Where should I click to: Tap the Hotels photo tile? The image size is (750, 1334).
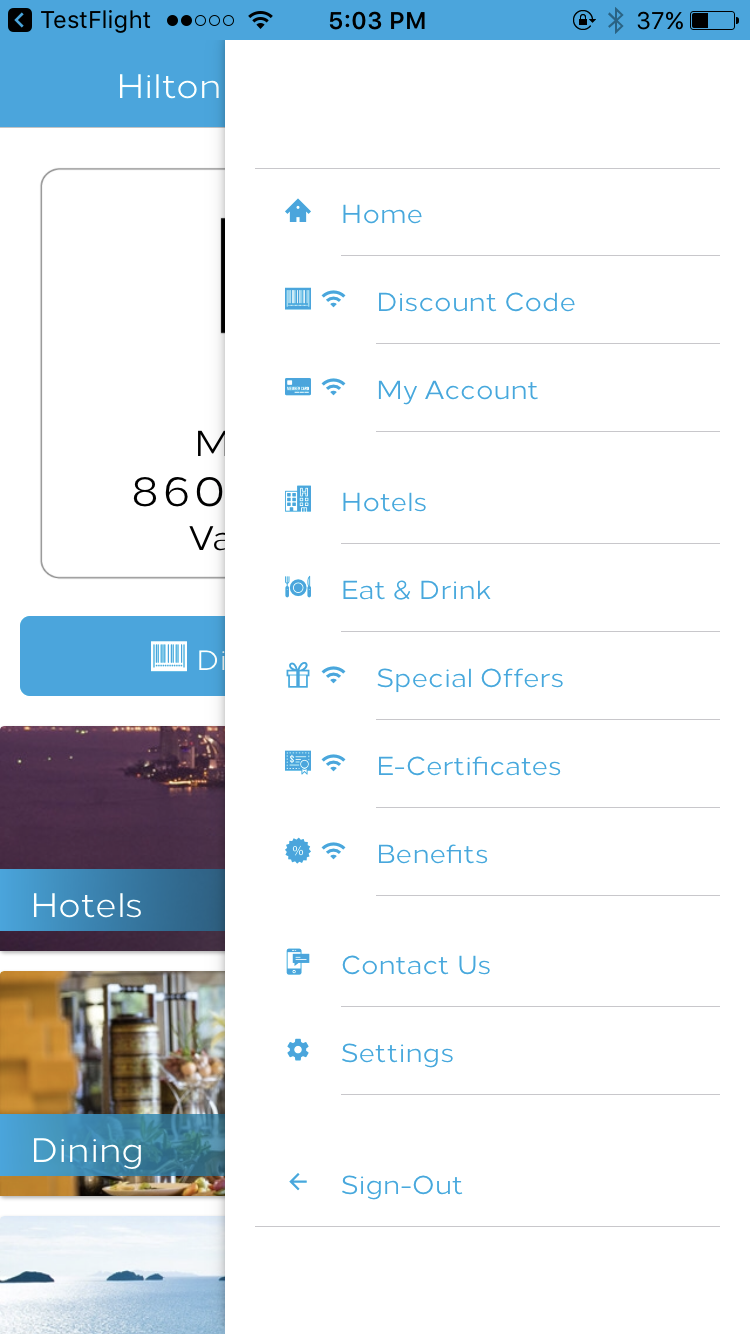click(x=112, y=838)
